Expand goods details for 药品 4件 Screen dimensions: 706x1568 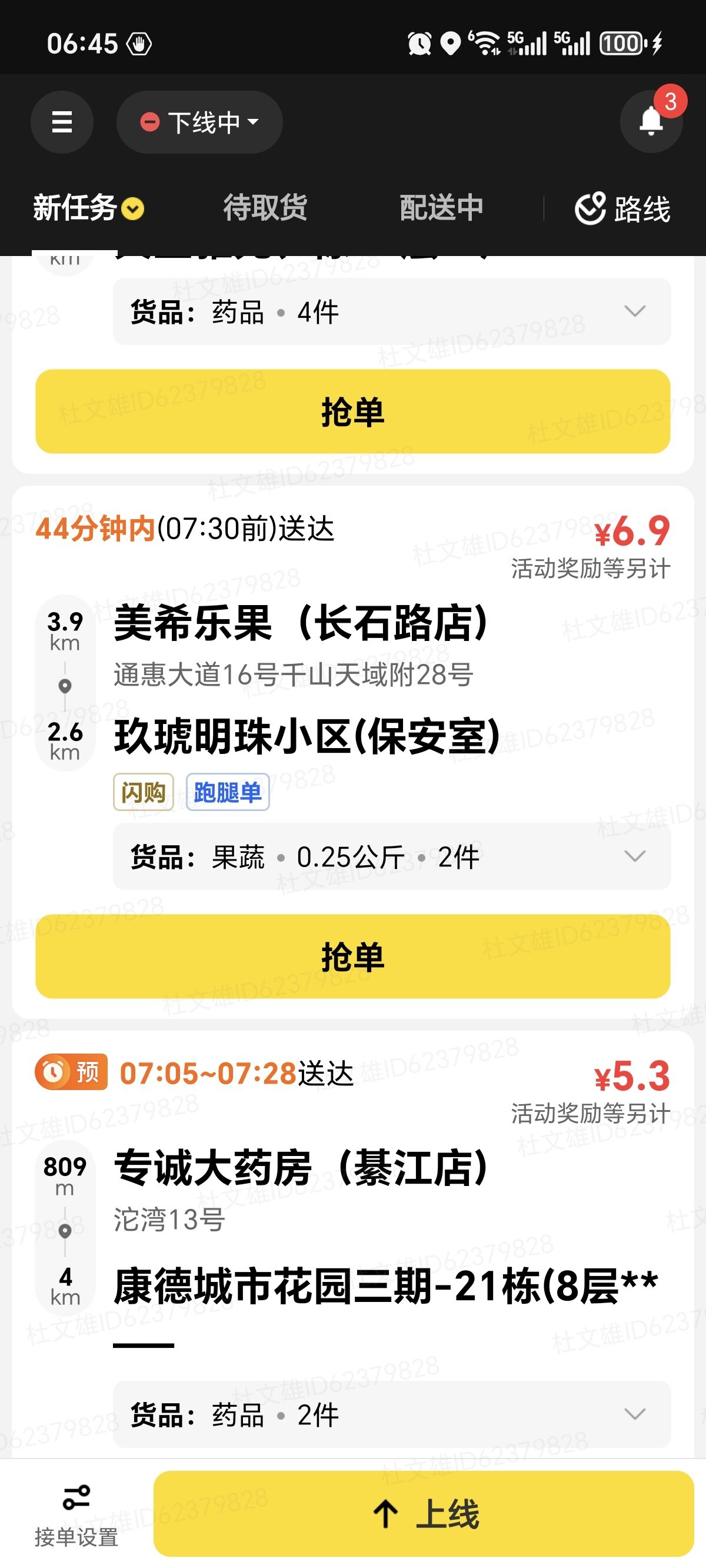click(x=634, y=311)
